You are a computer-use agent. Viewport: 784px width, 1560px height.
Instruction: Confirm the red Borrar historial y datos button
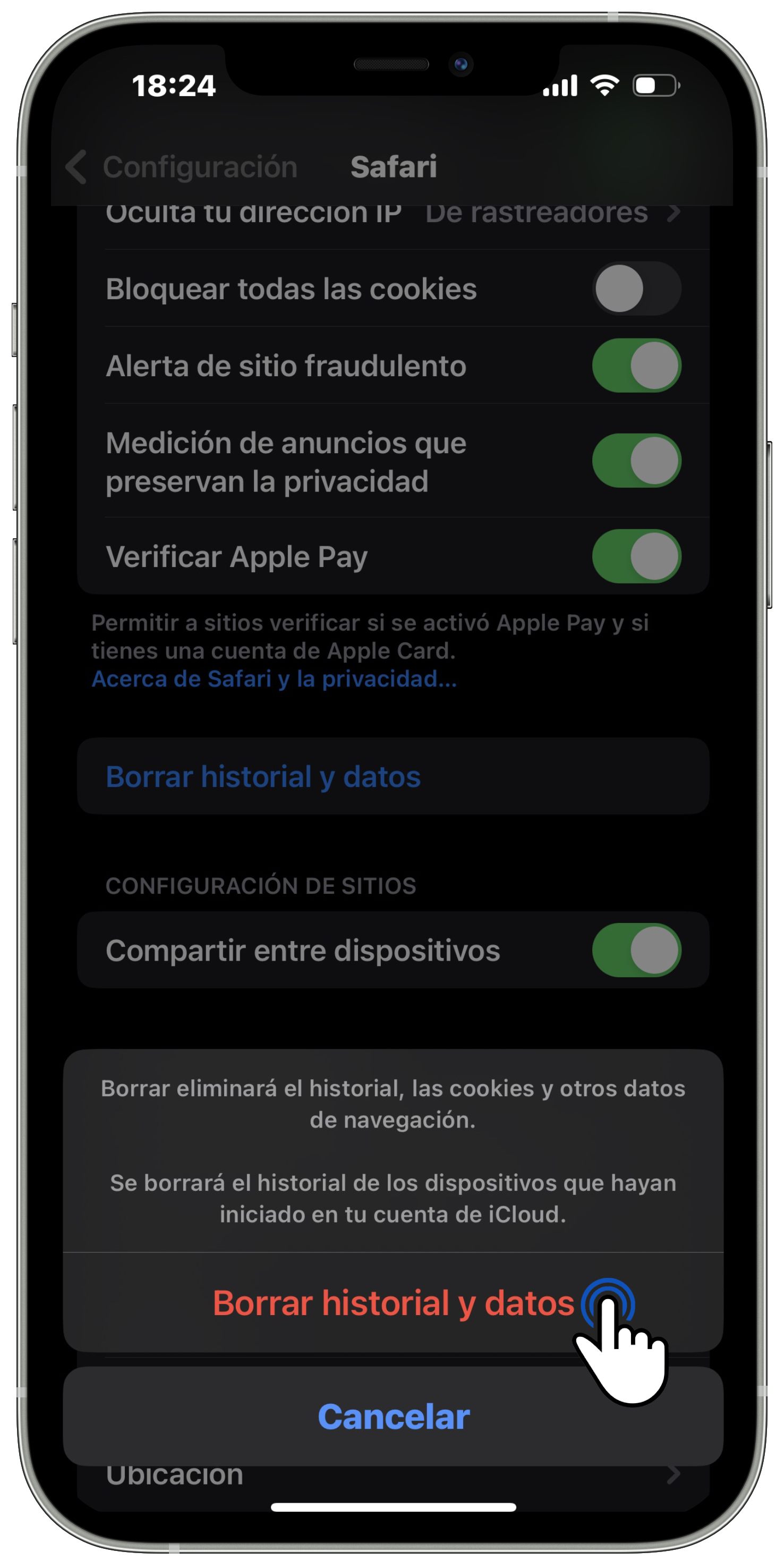click(x=393, y=1302)
